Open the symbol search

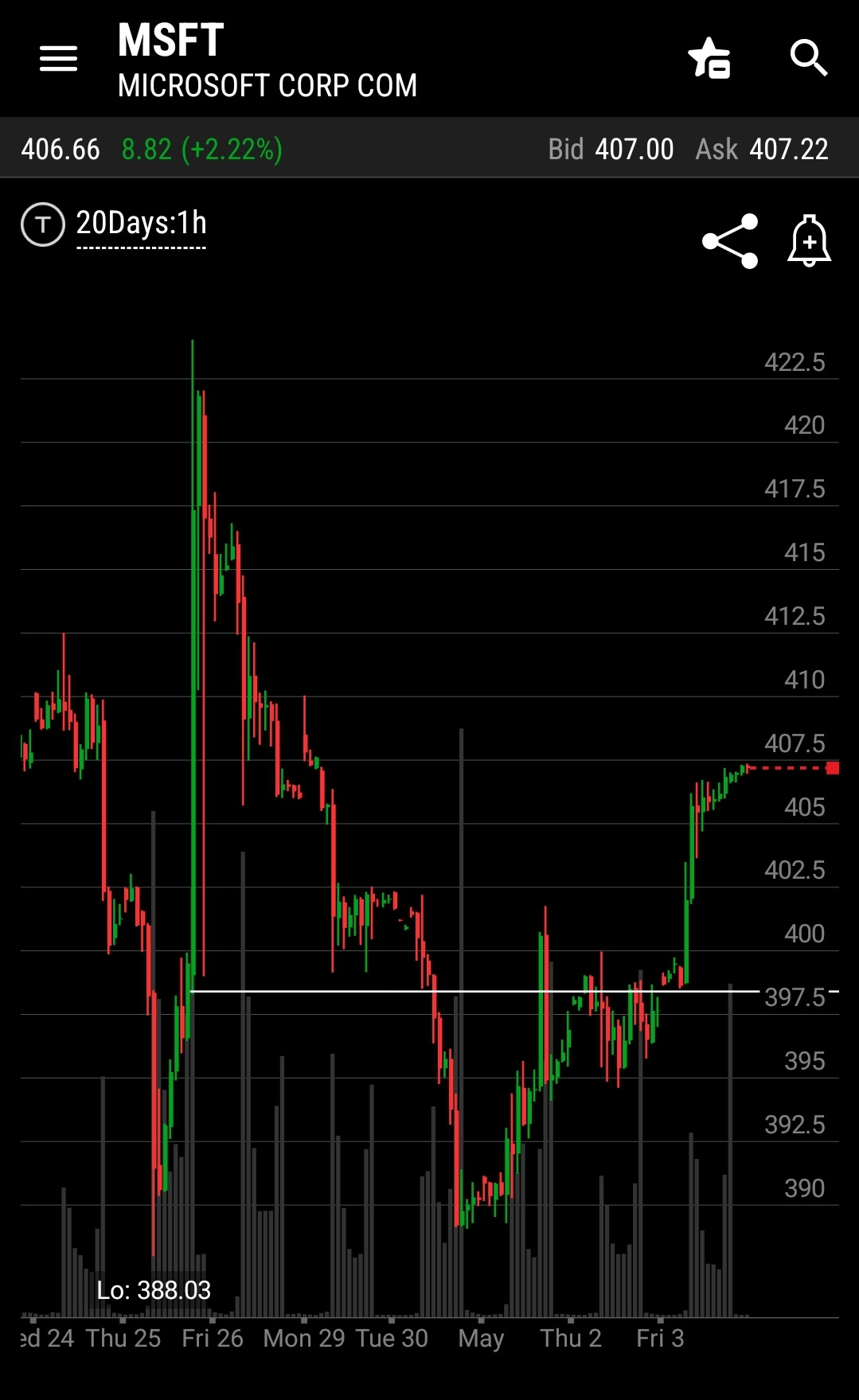(x=809, y=58)
